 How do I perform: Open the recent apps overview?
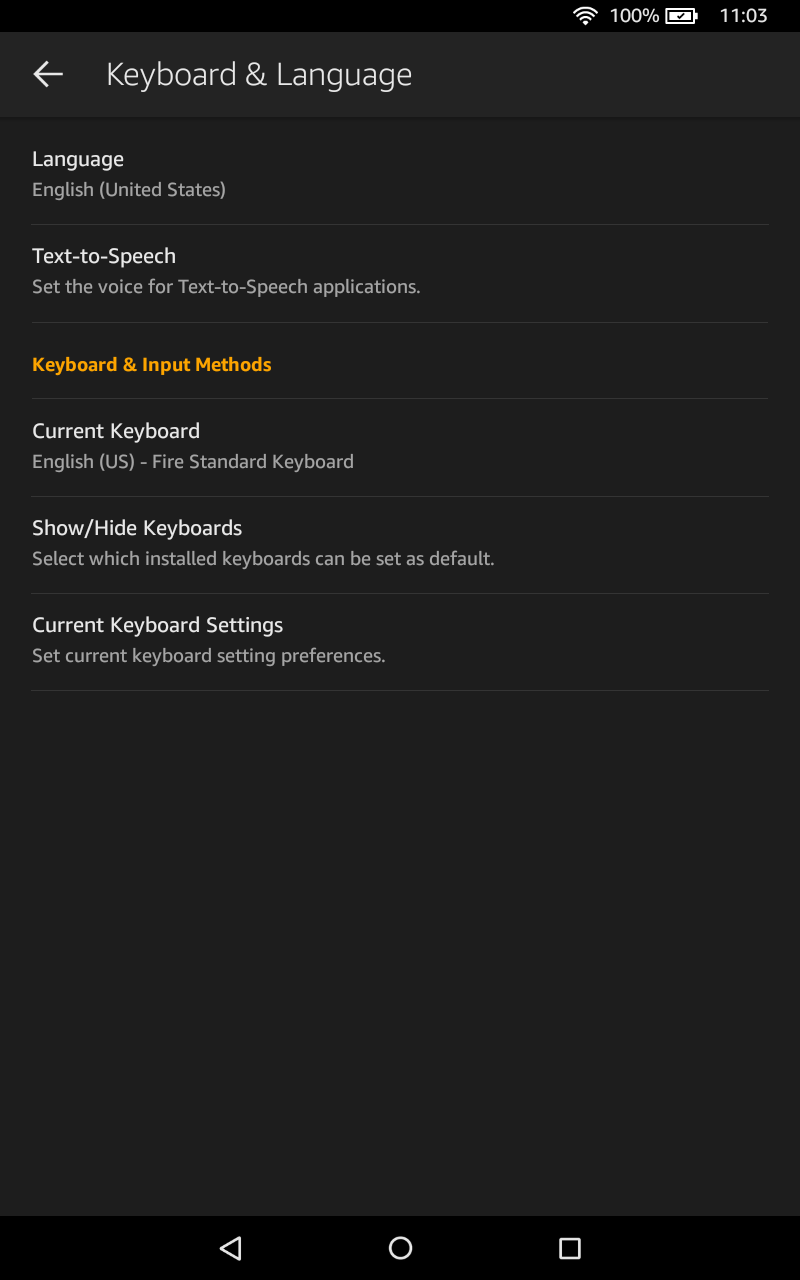(569, 1247)
